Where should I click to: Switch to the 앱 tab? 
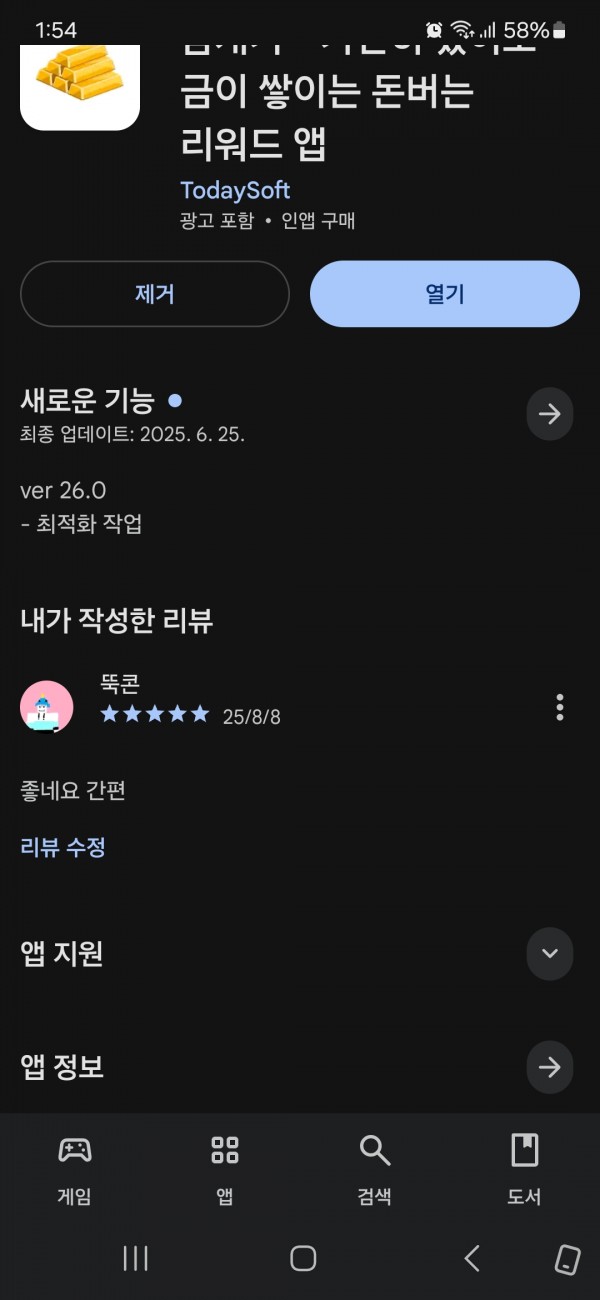point(225,1168)
